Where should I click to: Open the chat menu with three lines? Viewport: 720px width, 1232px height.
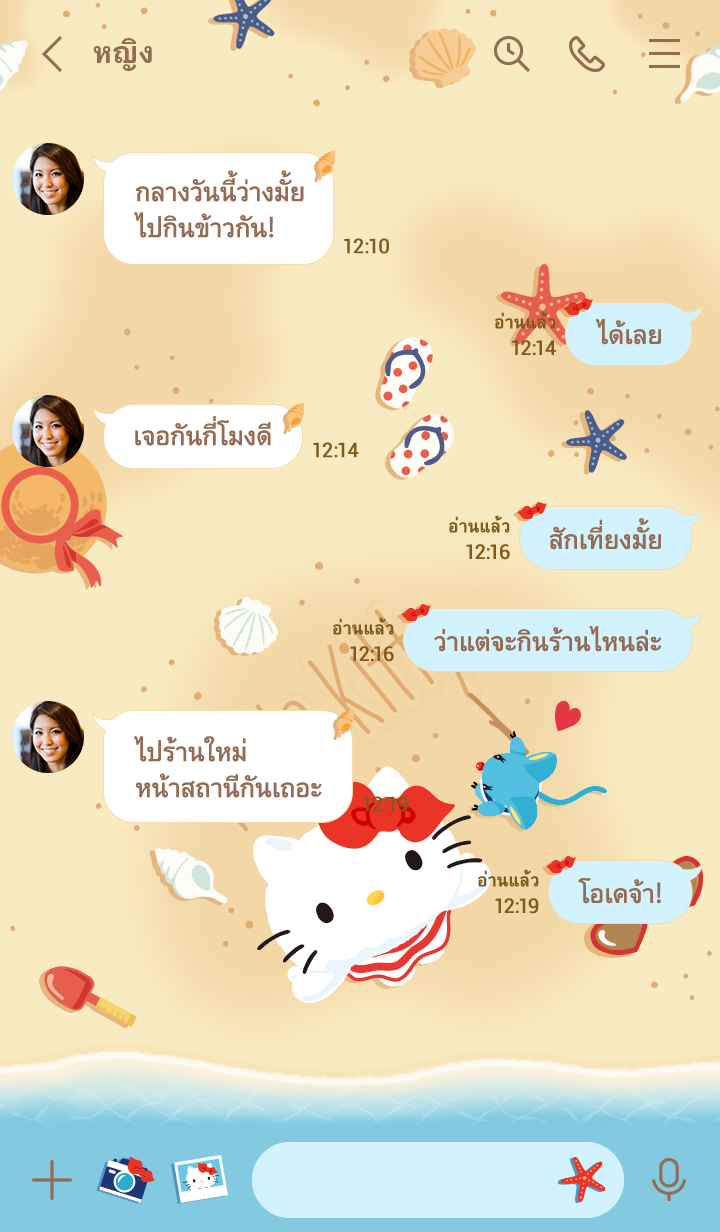click(x=664, y=54)
